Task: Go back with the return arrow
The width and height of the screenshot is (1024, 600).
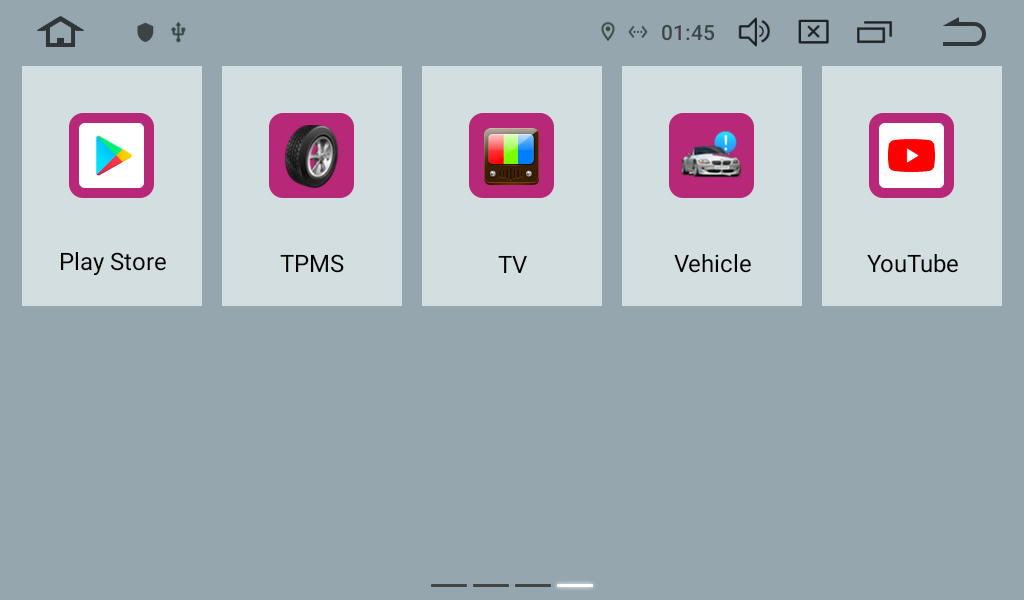Action: click(964, 32)
